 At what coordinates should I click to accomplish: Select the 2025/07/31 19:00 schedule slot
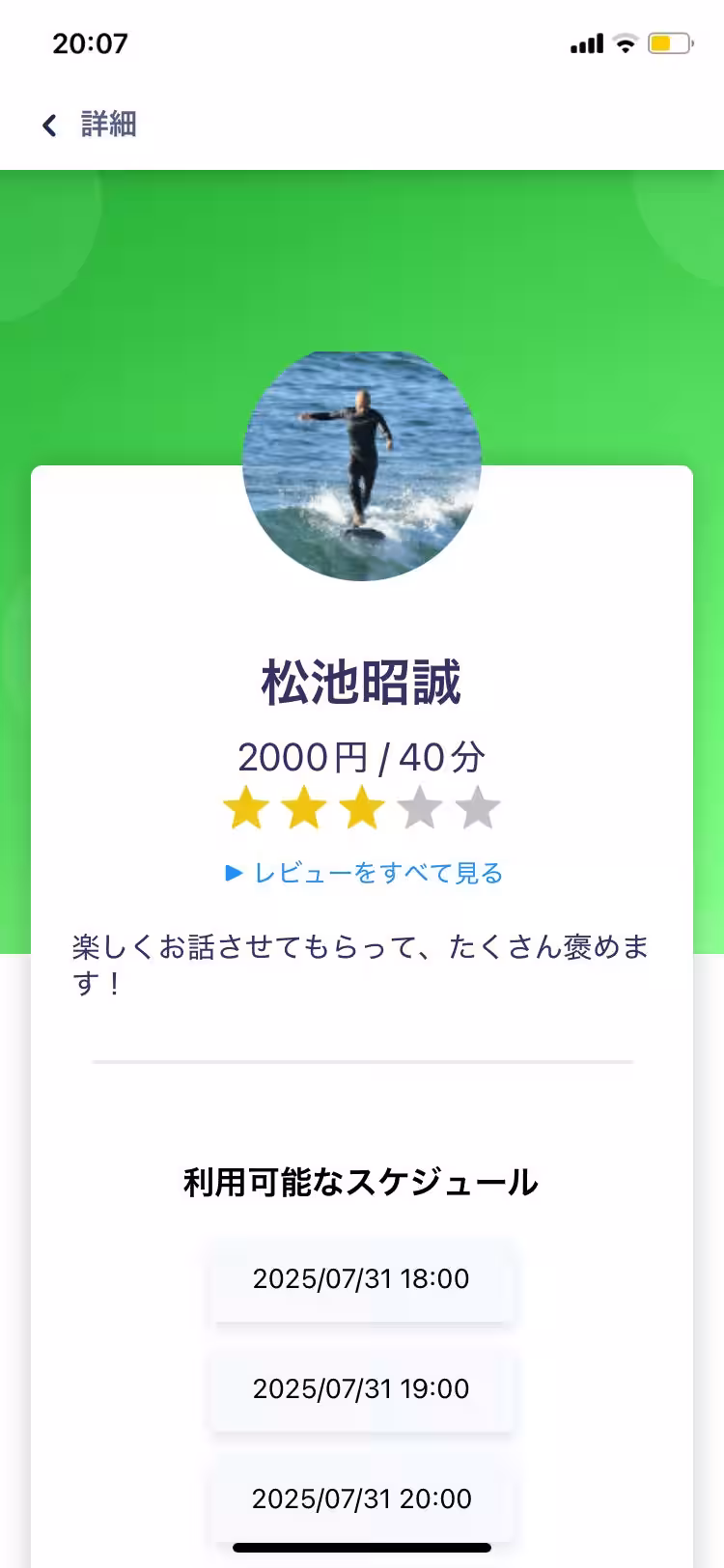[x=362, y=1389]
